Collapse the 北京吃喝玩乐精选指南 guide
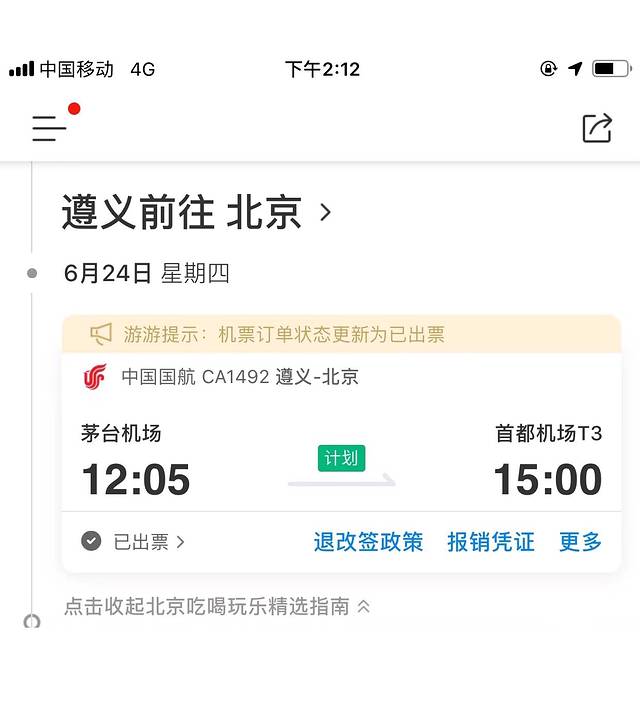640x708 pixels. 217,606
